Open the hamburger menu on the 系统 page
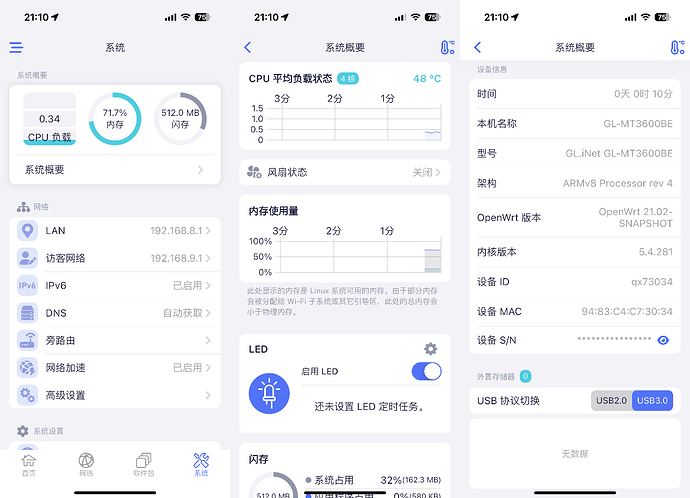Viewport: 690px width, 498px height. pyautogui.click(x=16, y=48)
